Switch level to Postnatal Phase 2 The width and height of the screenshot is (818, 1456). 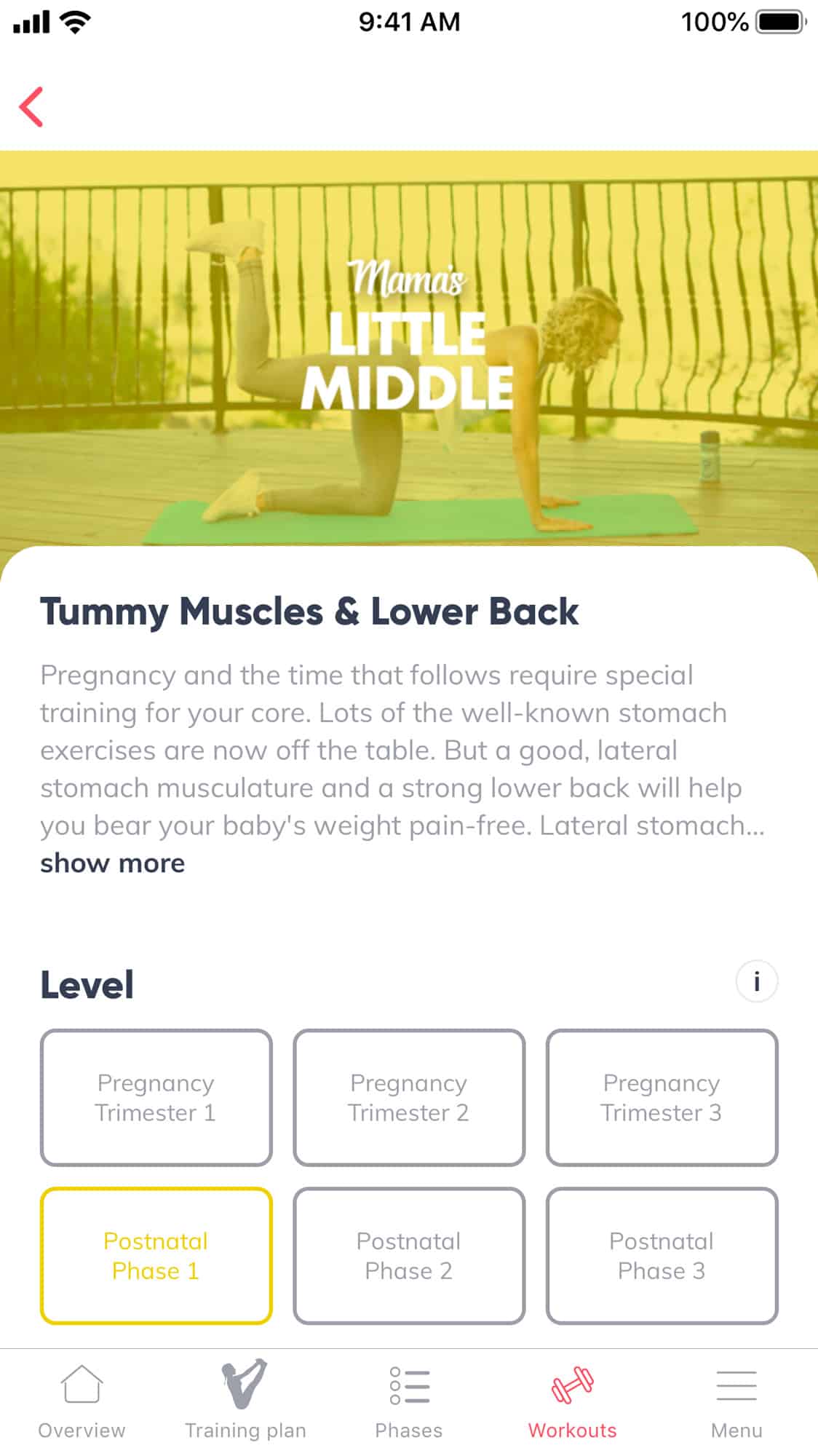point(409,1256)
